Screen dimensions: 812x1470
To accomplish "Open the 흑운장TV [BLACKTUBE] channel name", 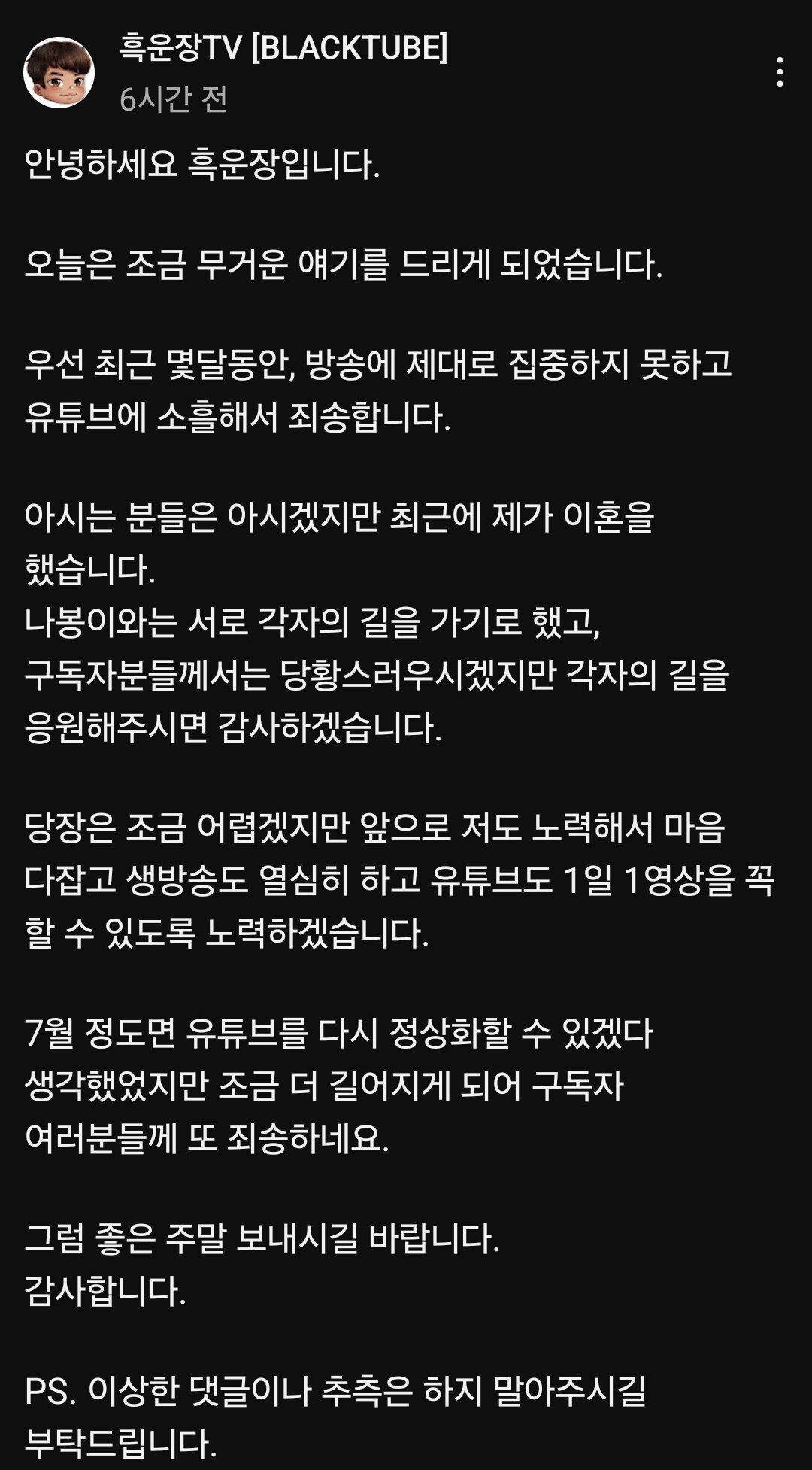I will point(283,49).
